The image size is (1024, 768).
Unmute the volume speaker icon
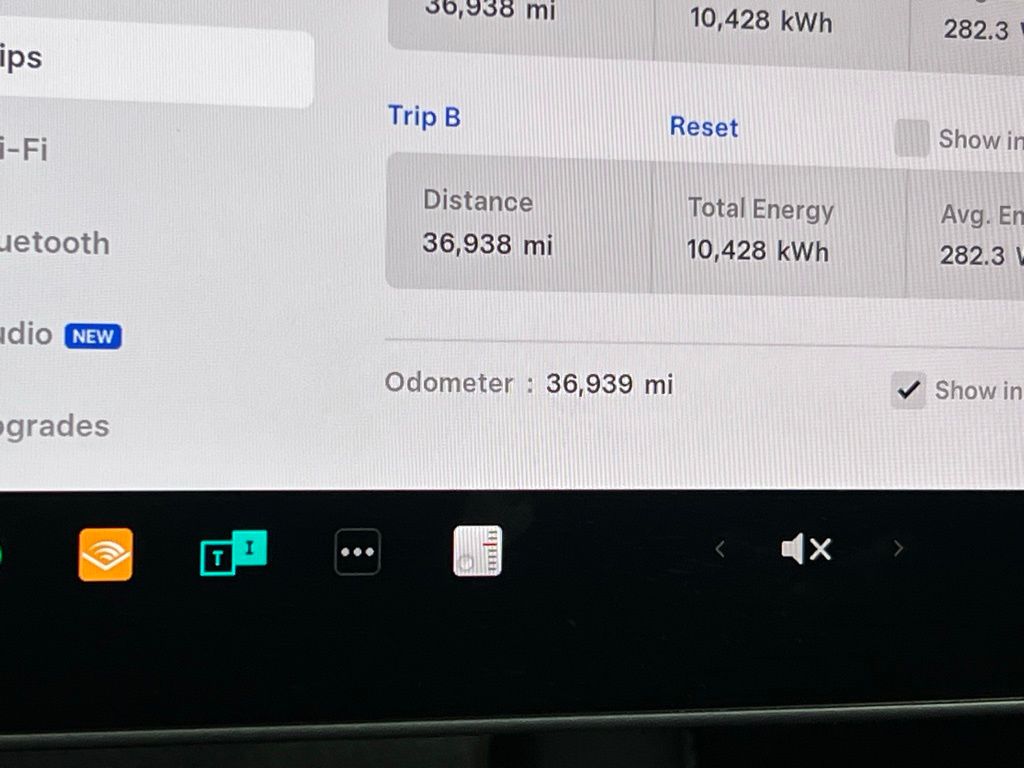pos(806,549)
